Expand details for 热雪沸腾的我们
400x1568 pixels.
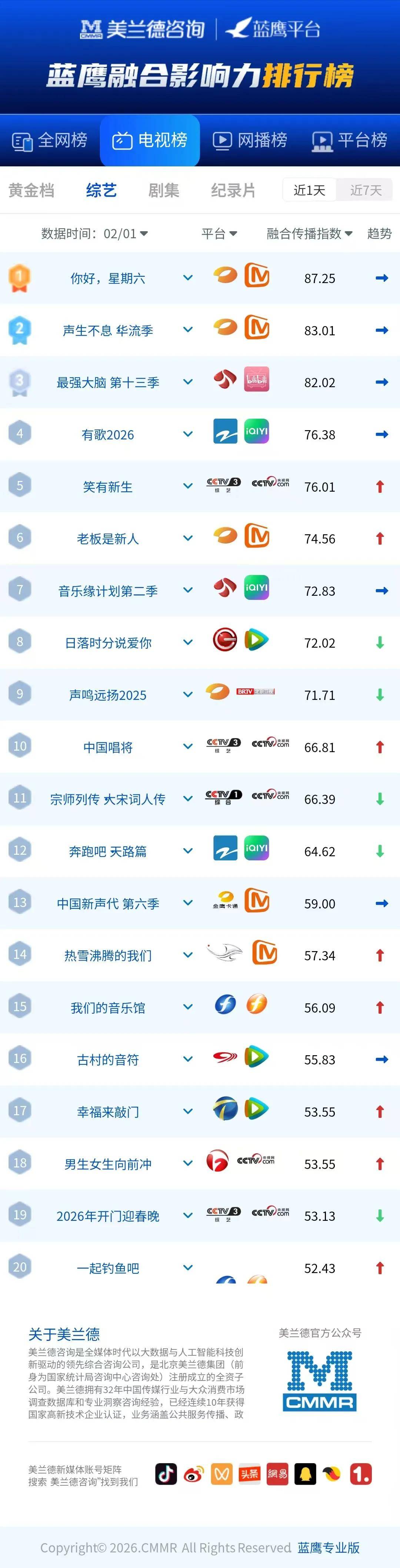click(x=188, y=955)
